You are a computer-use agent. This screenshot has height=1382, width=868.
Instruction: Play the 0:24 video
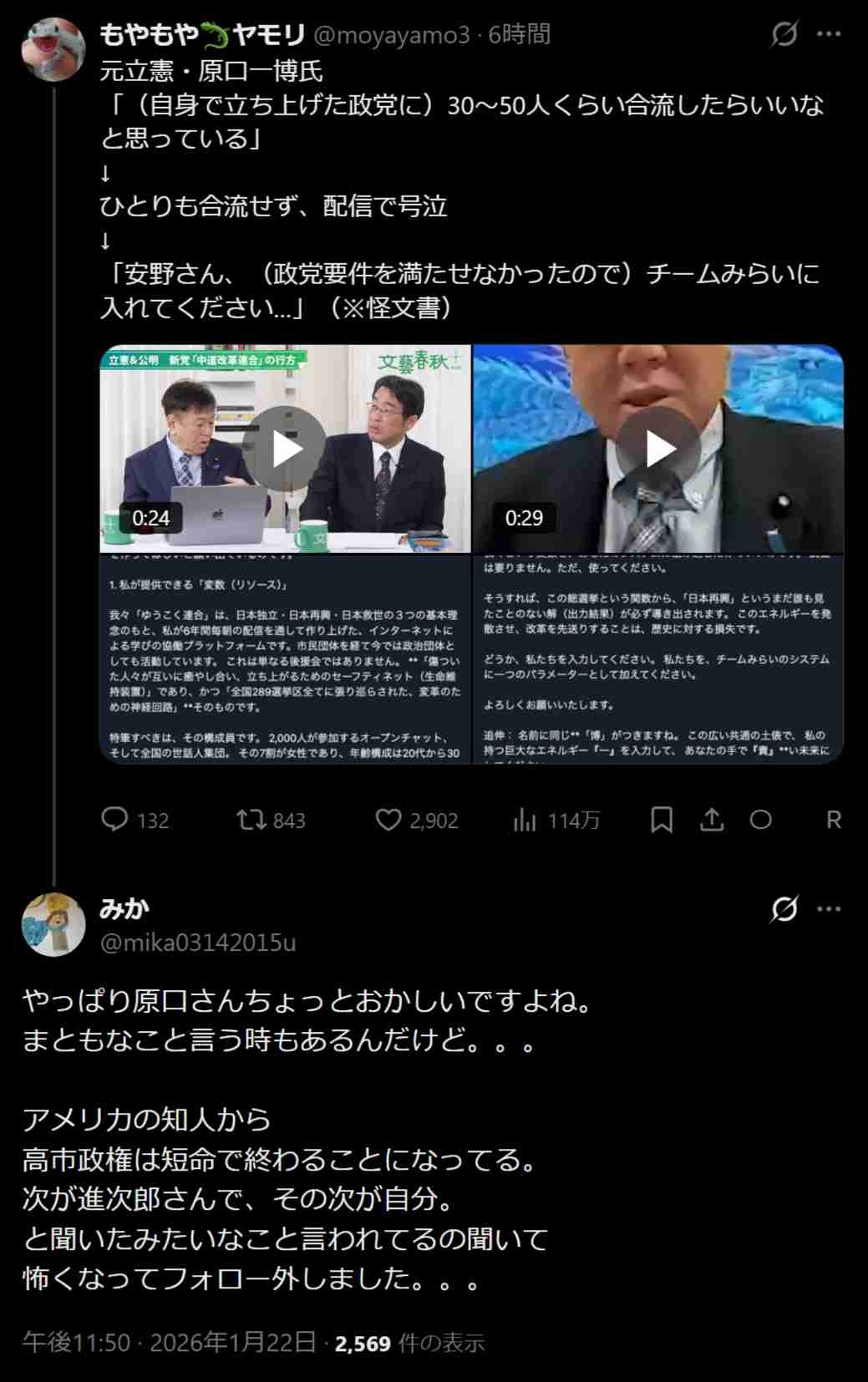[x=287, y=449]
